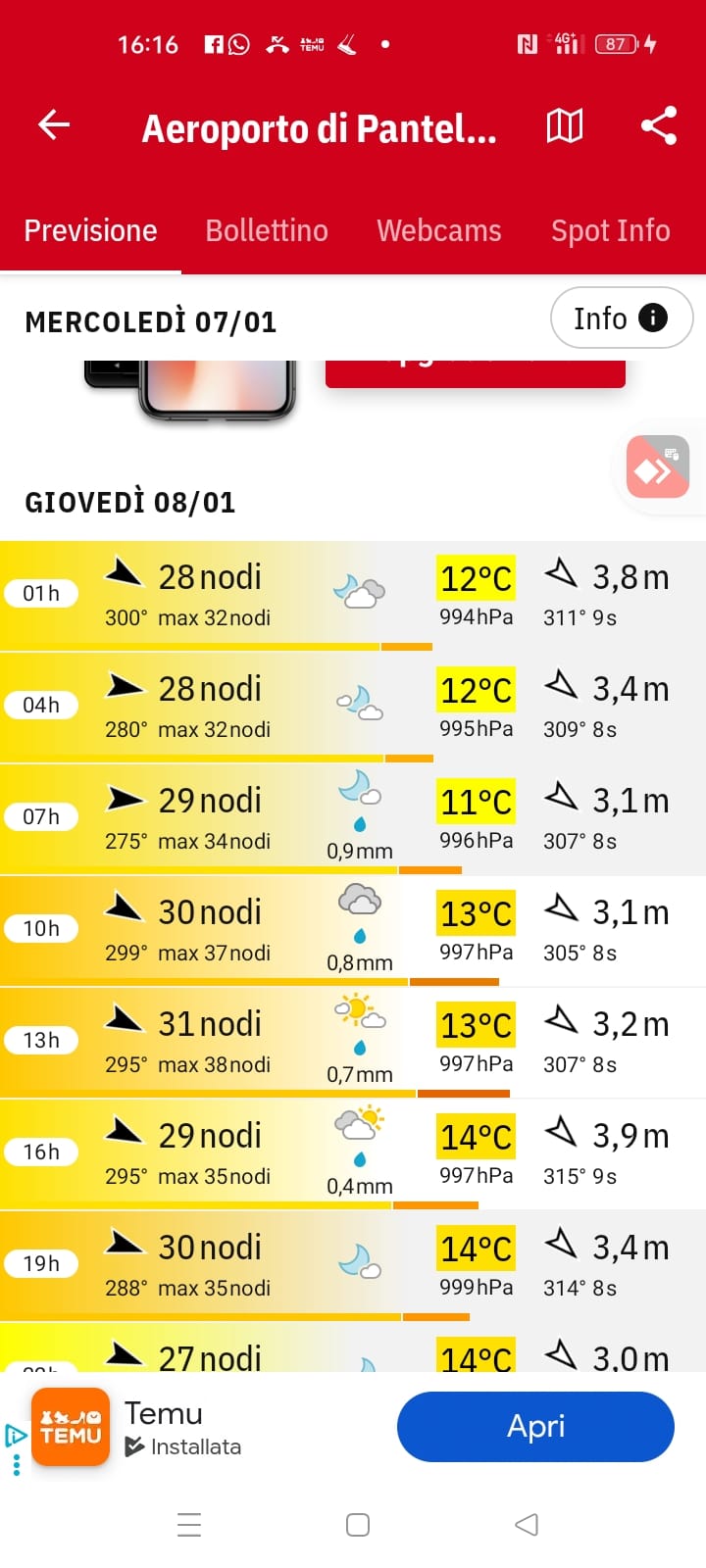Tap Apri on the Temu ad
This screenshot has height=1568, width=706.
(535, 1426)
